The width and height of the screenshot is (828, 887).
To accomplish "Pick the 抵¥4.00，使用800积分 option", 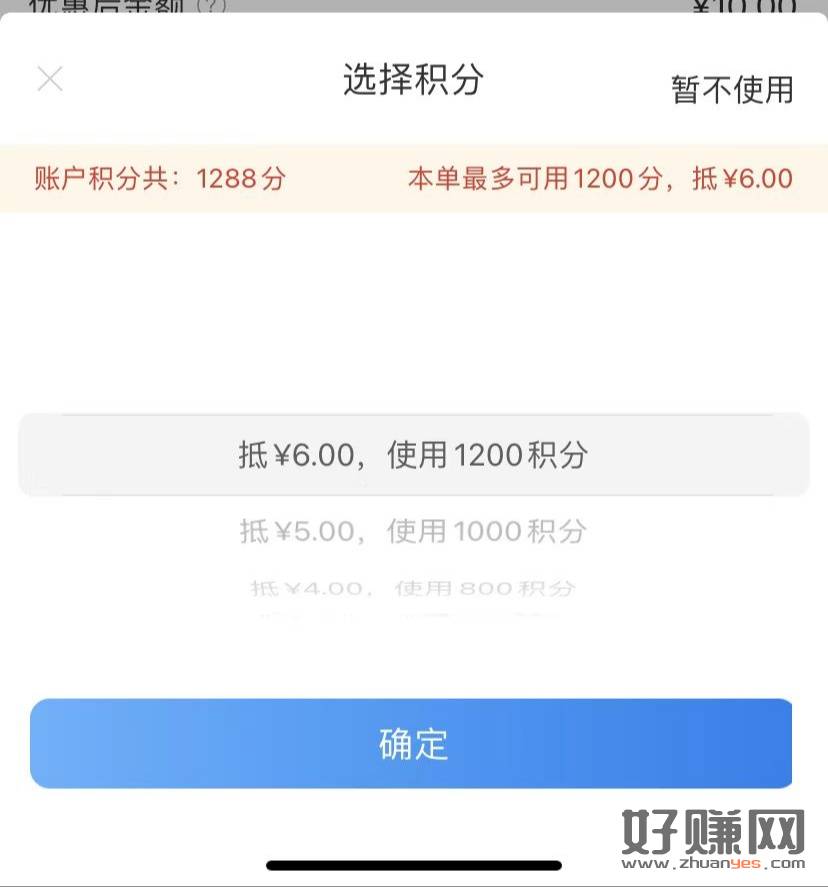I will [413, 588].
